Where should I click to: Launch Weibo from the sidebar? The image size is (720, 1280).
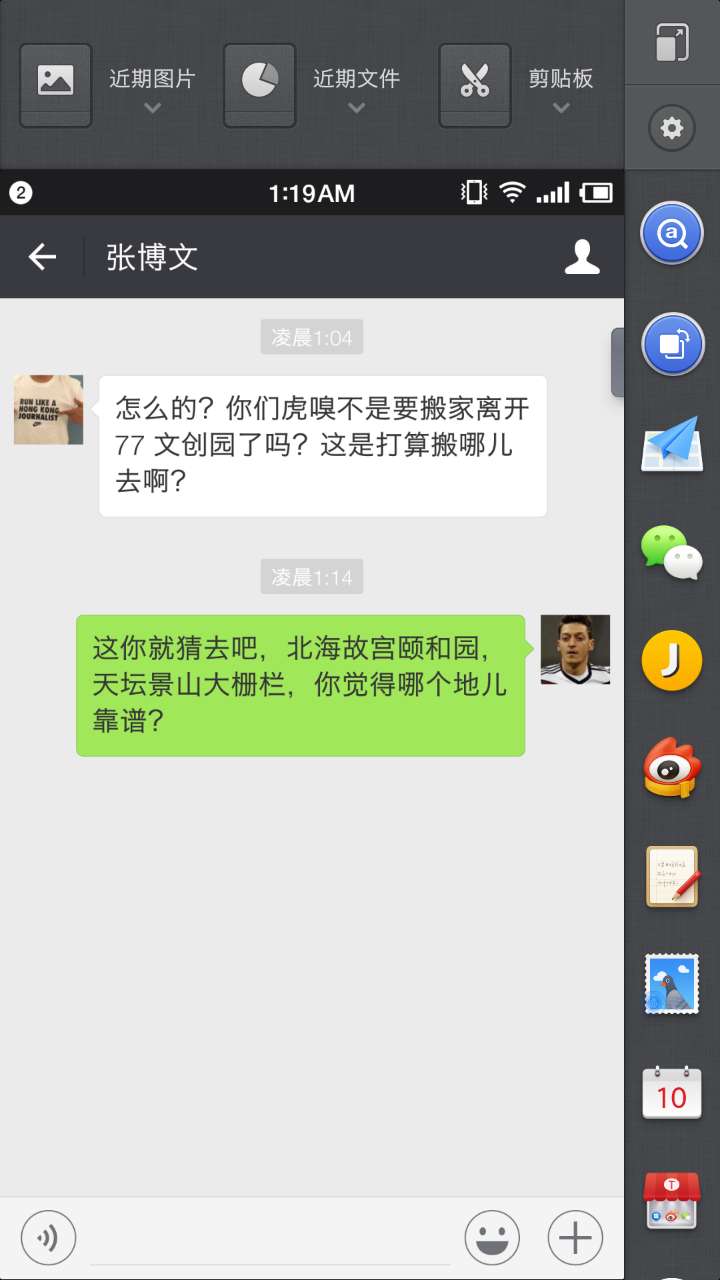(672, 768)
